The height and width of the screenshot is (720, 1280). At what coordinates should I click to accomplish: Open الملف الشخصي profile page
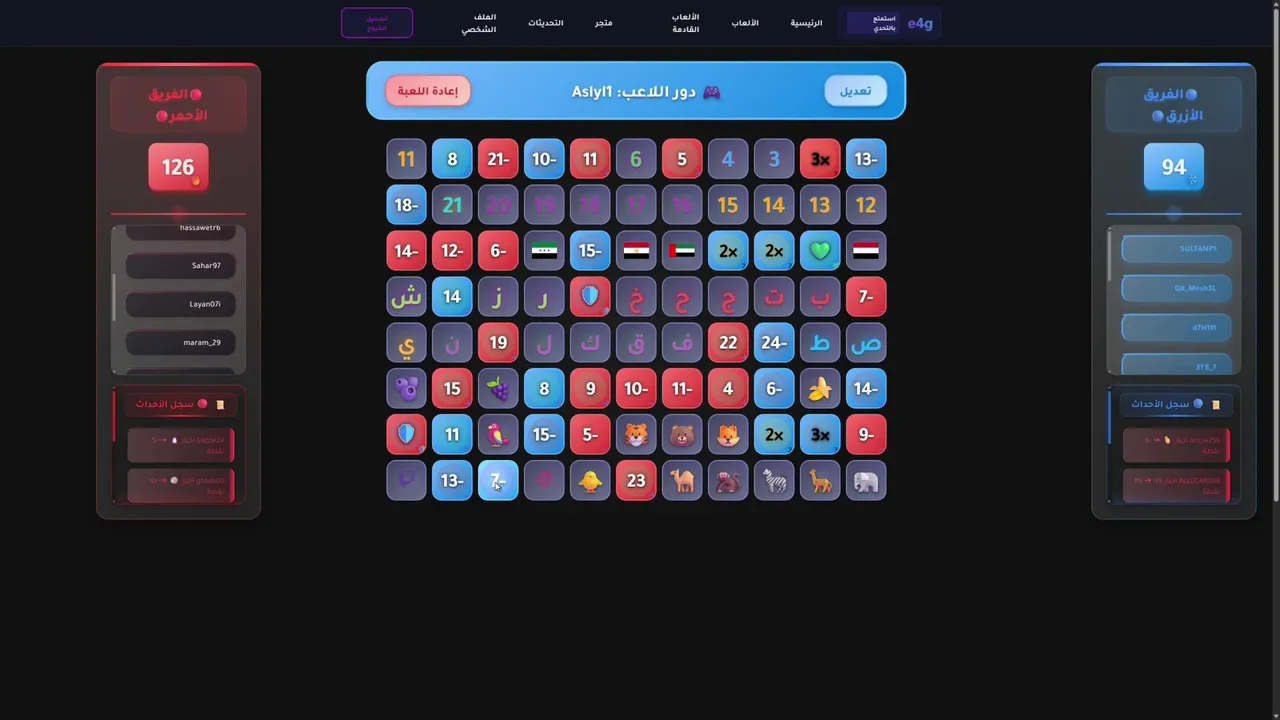coord(479,23)
